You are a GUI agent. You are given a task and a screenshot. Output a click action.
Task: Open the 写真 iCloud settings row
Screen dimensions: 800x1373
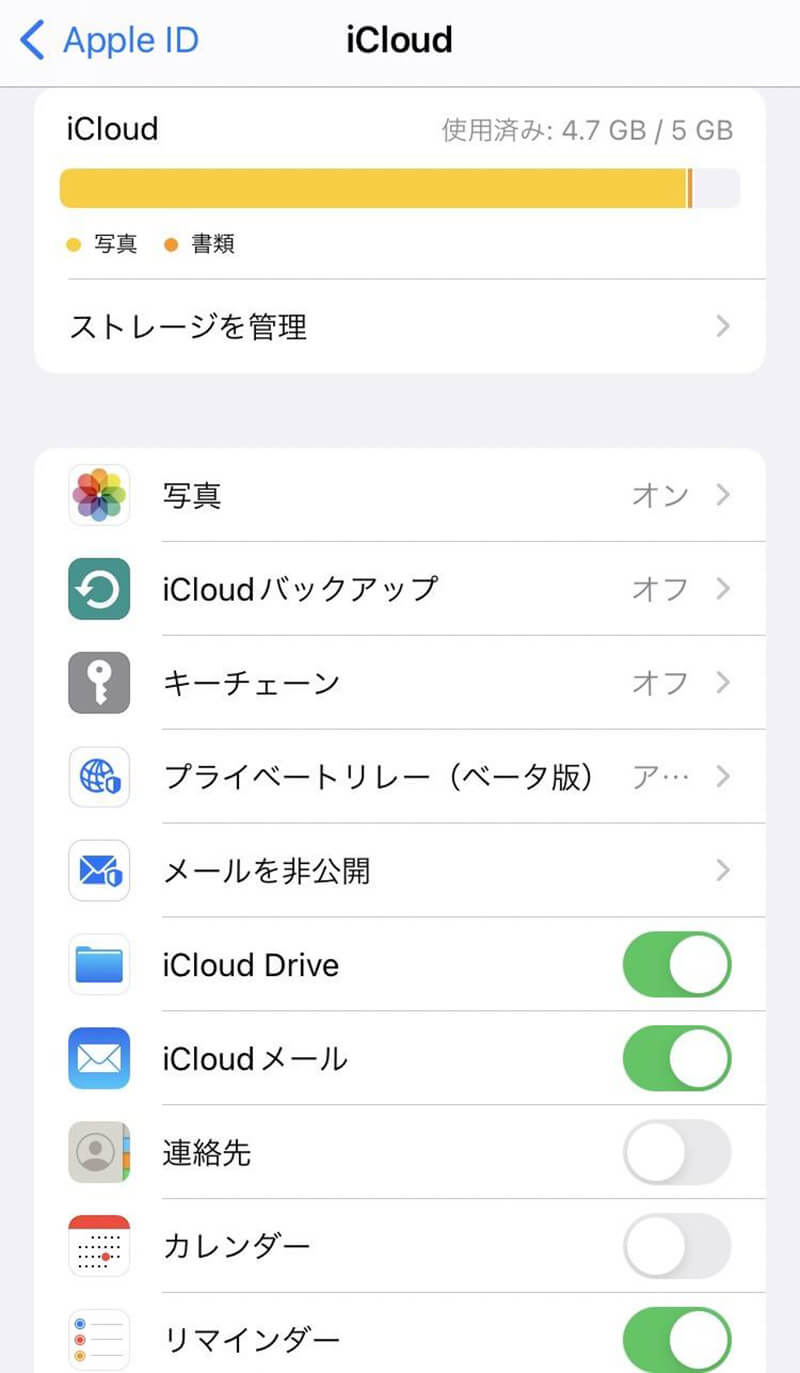pos(400,495)
